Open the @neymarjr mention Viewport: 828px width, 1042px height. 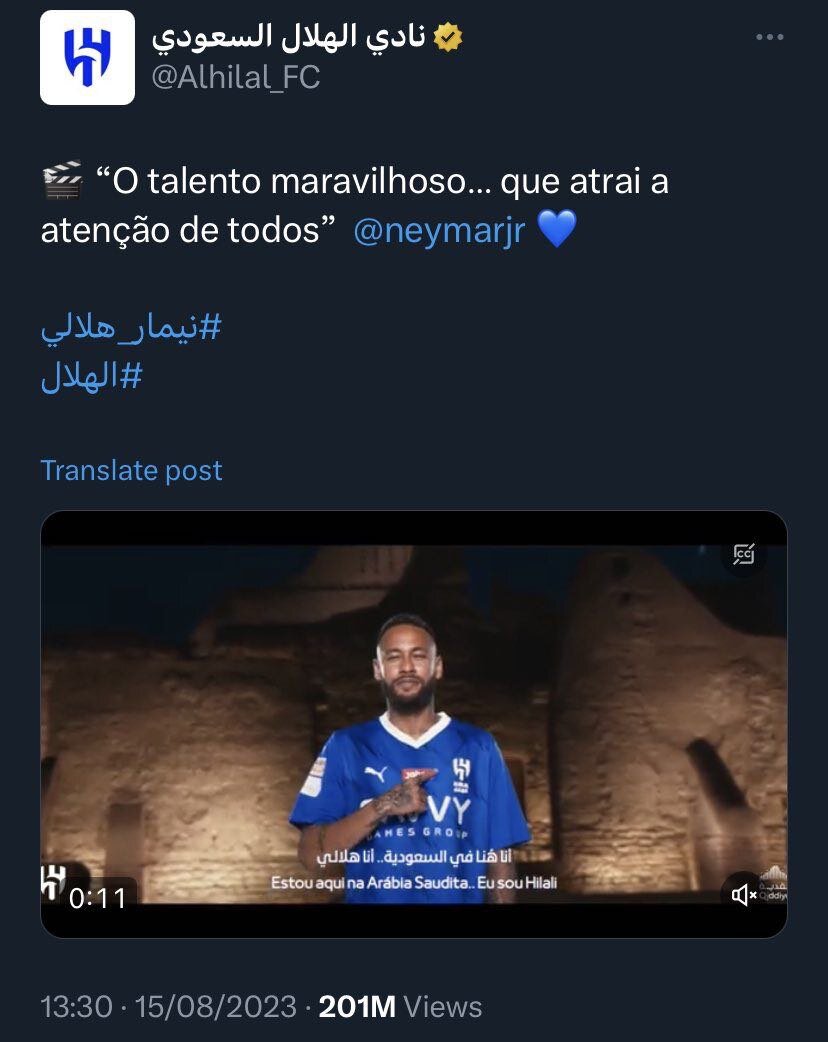pyautogui.click(x=439, y=231)
